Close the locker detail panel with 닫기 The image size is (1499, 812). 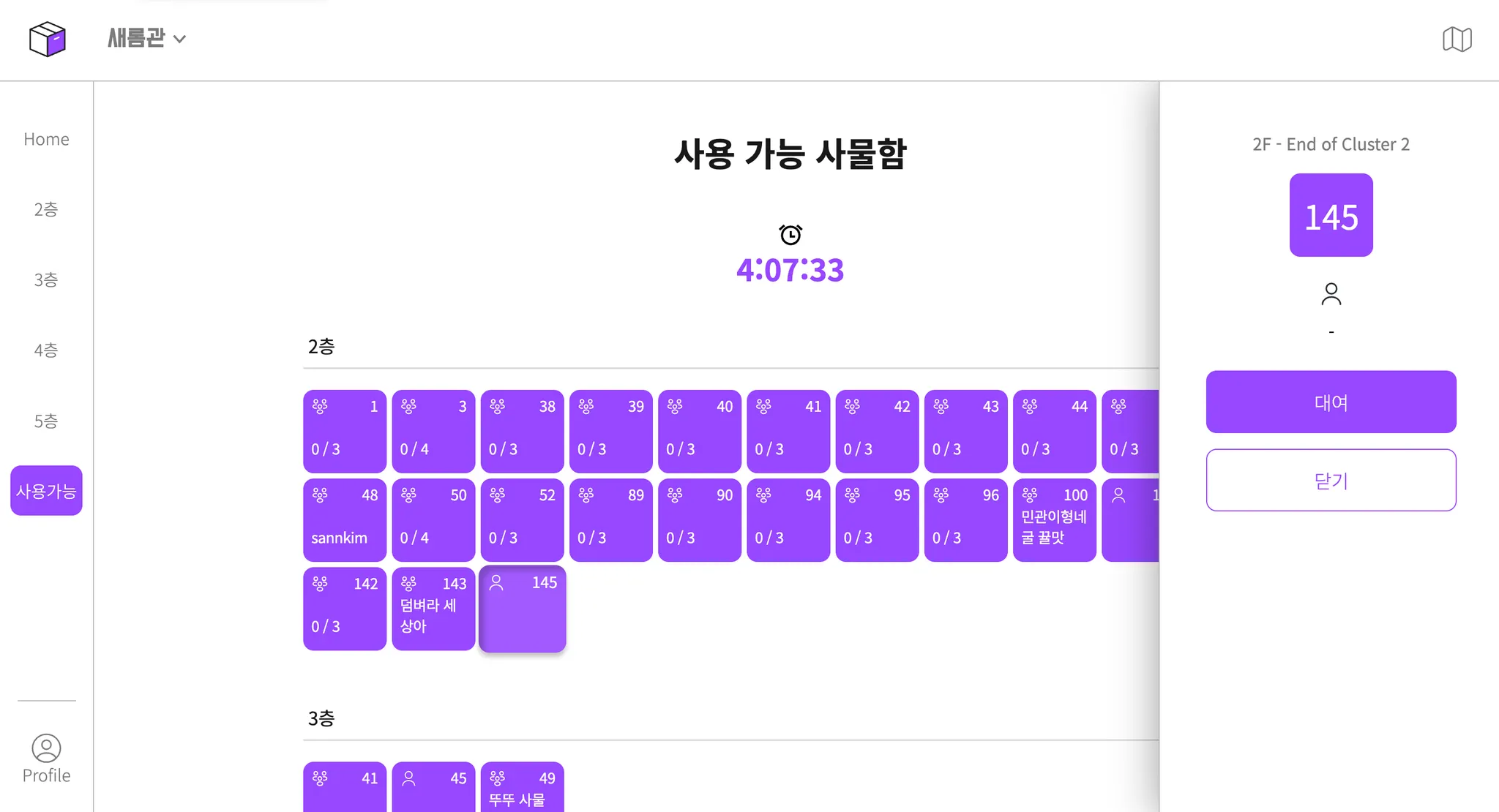pos(1331,480)
